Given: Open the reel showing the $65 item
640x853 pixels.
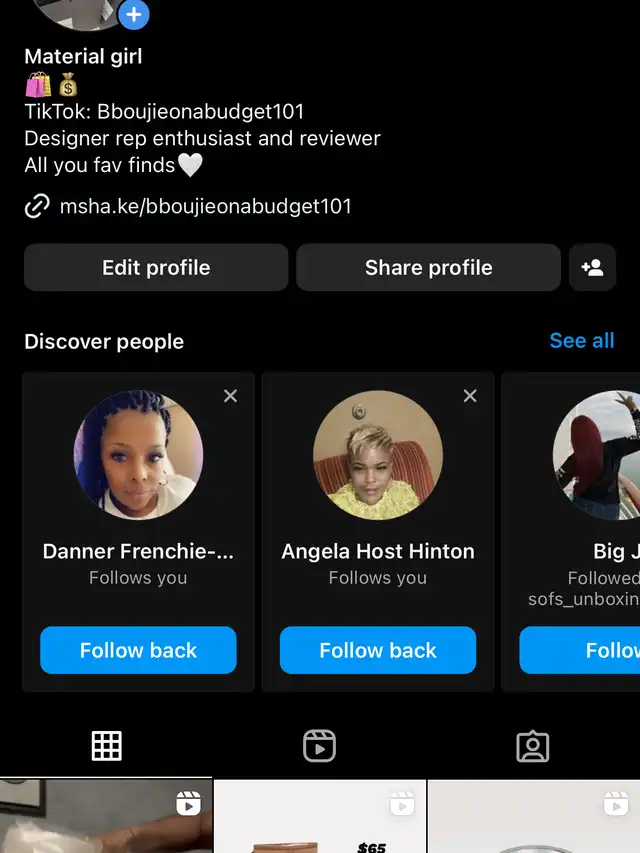Looking at the screenshot, I should [x=320, y=818].
